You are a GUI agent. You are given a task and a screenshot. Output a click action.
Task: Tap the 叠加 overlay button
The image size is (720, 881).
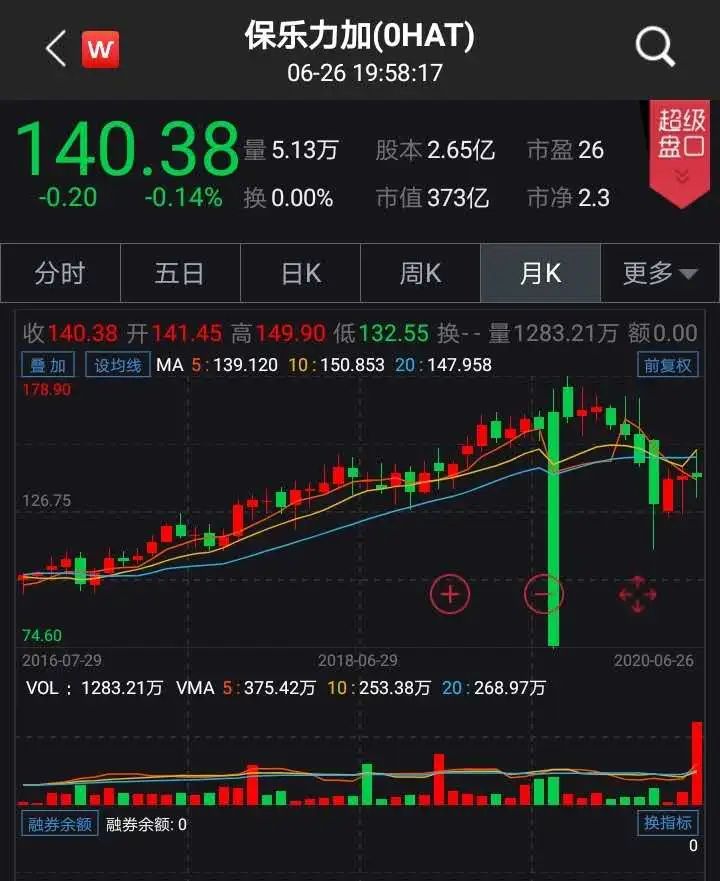click(48, 365)
